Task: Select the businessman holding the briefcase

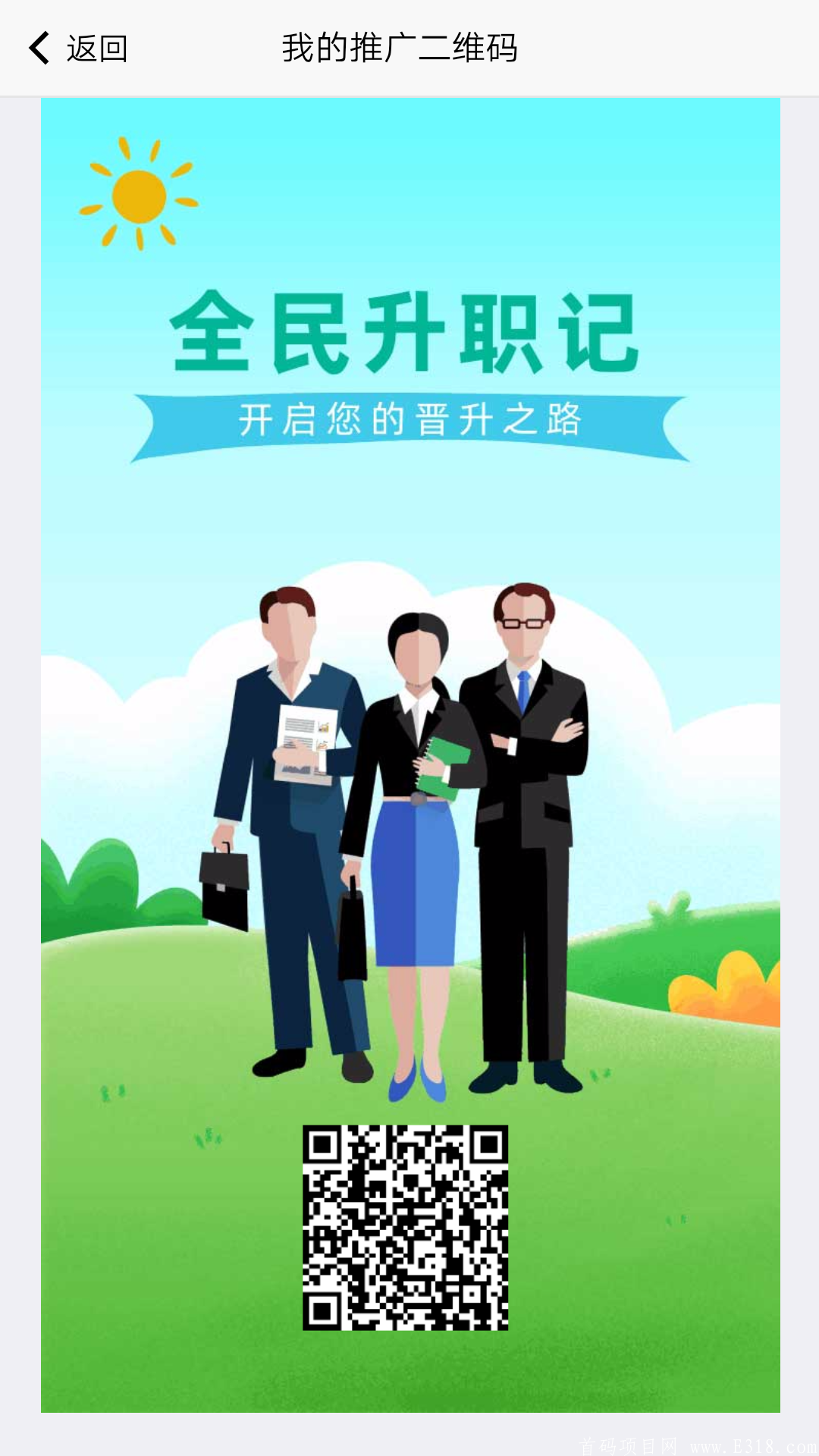Action: coord(288,758)
